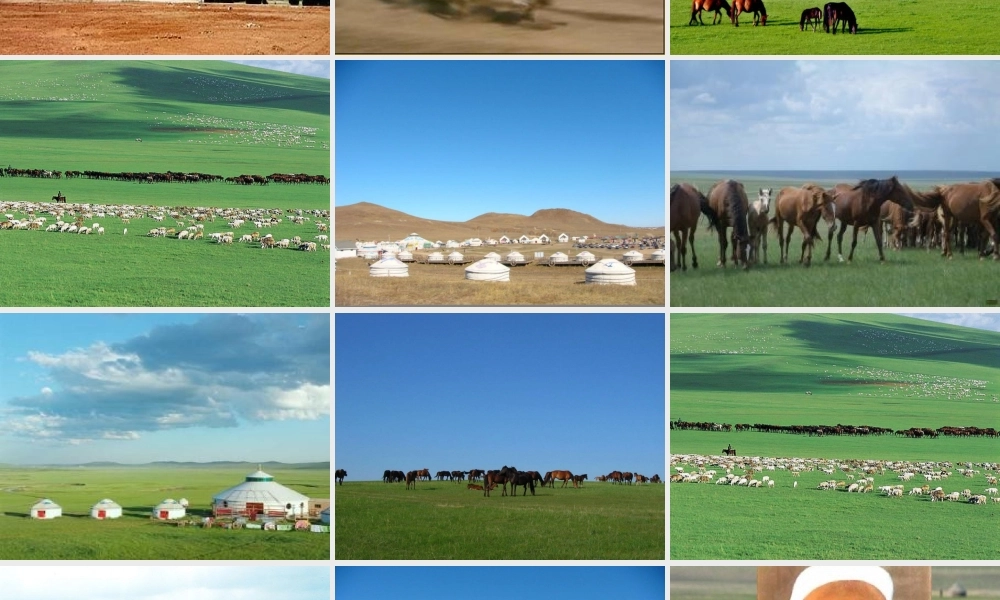This screenshot has width=1000, height=600.
Task: Open the photo of horses grazing on grass
Action: click(835, 27)
